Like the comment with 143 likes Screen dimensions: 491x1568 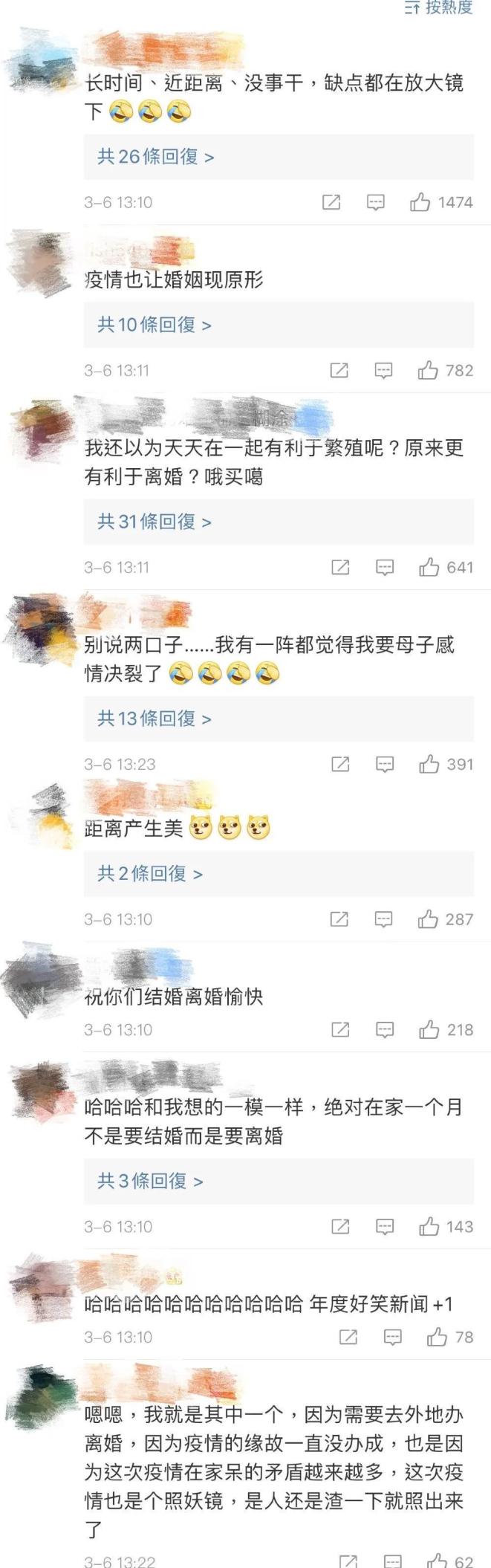[x=429, y=1226]
